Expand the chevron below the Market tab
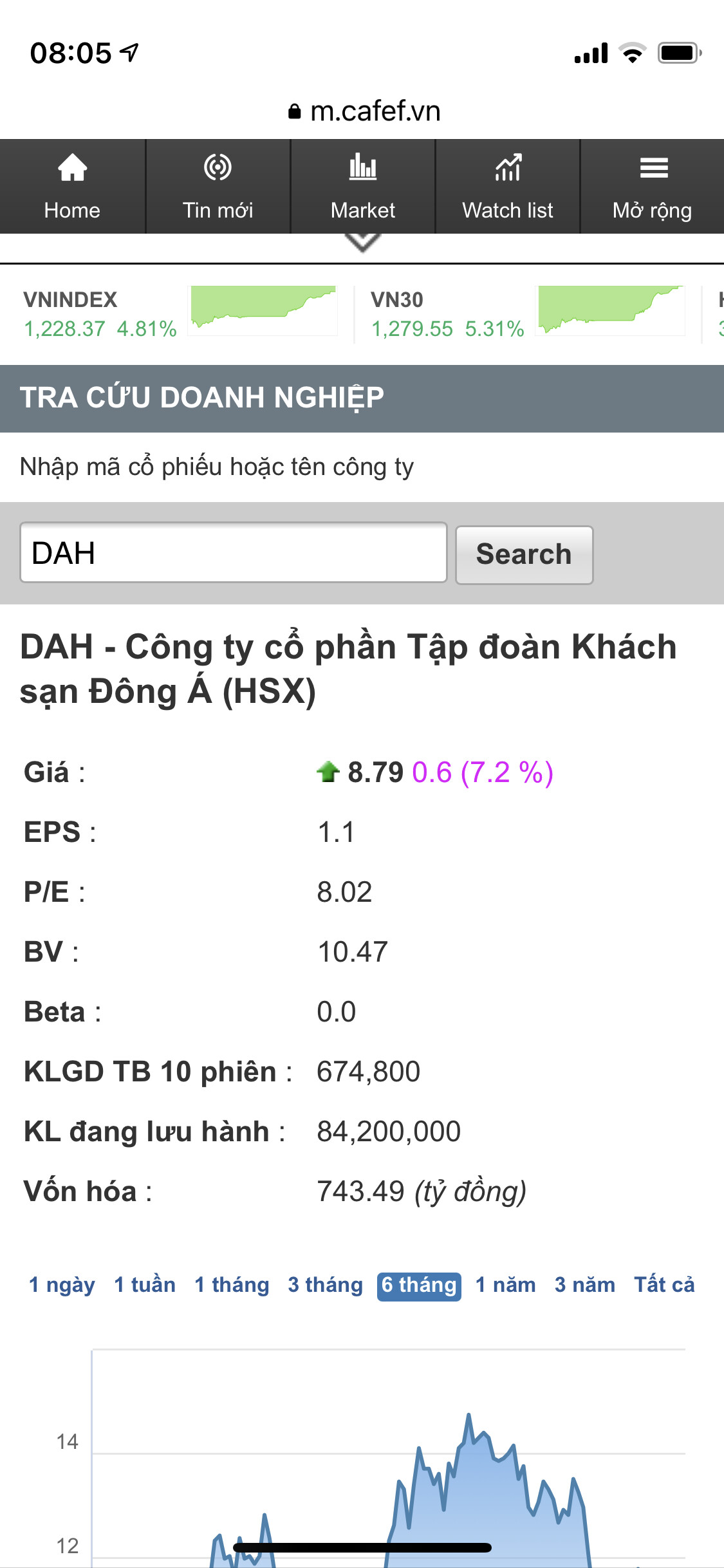 click(x=362, y=243)
